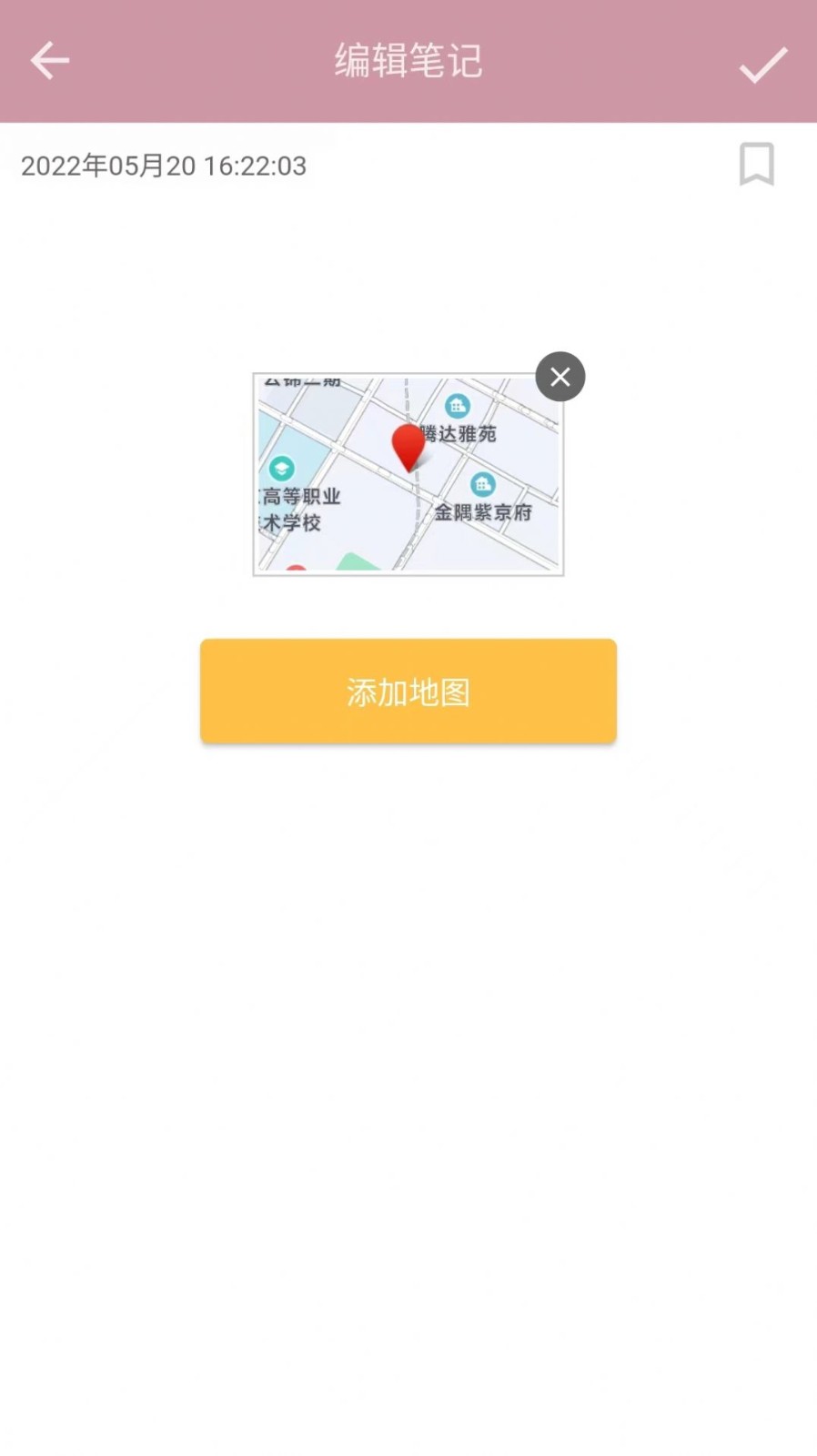Remove the attached map image
817x1456 pixels.
(560, 377)
